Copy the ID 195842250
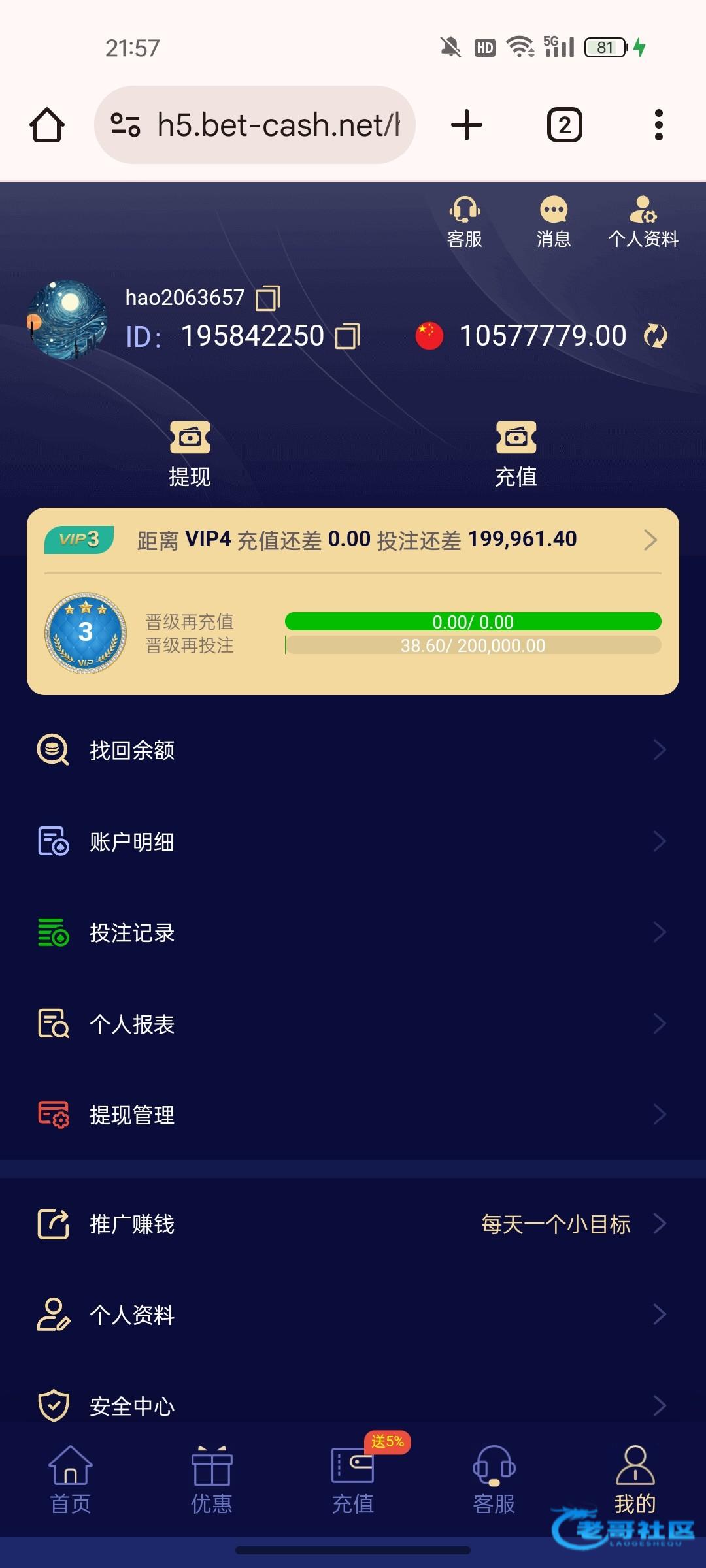This screenshot has width=706, height=1568. point(347,336)
